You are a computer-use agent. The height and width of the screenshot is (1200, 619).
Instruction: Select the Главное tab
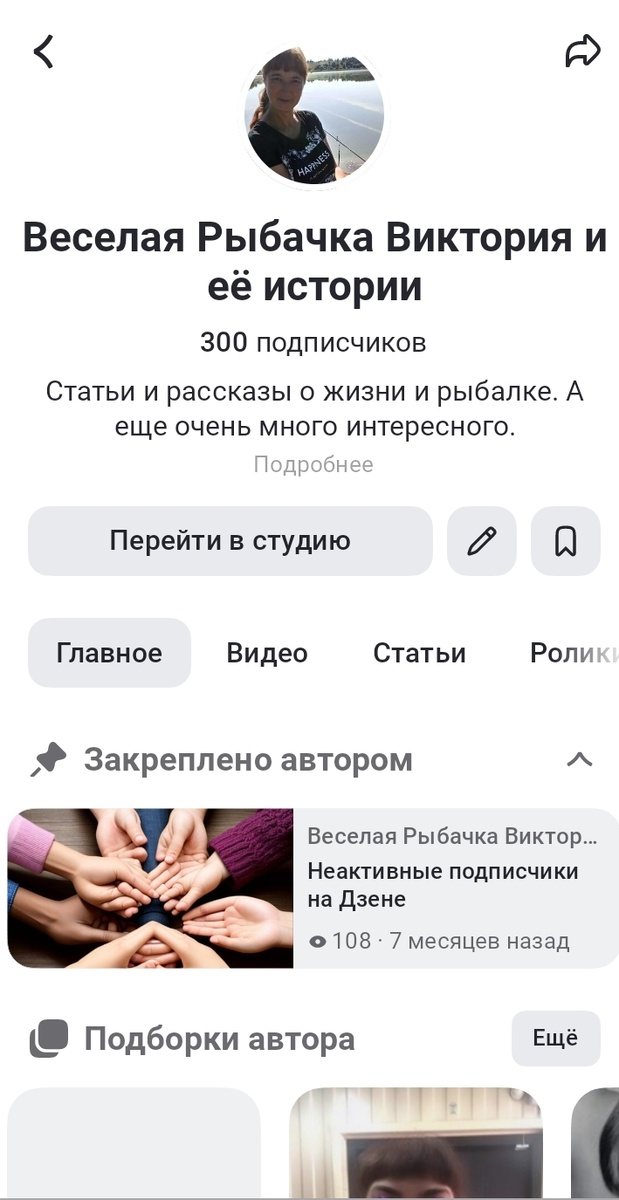click(109, 653)
